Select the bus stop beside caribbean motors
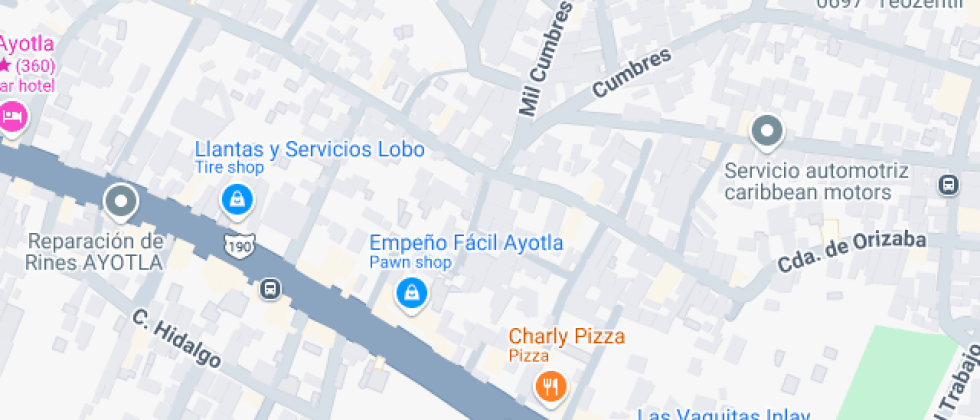 [x=946, y=185]
